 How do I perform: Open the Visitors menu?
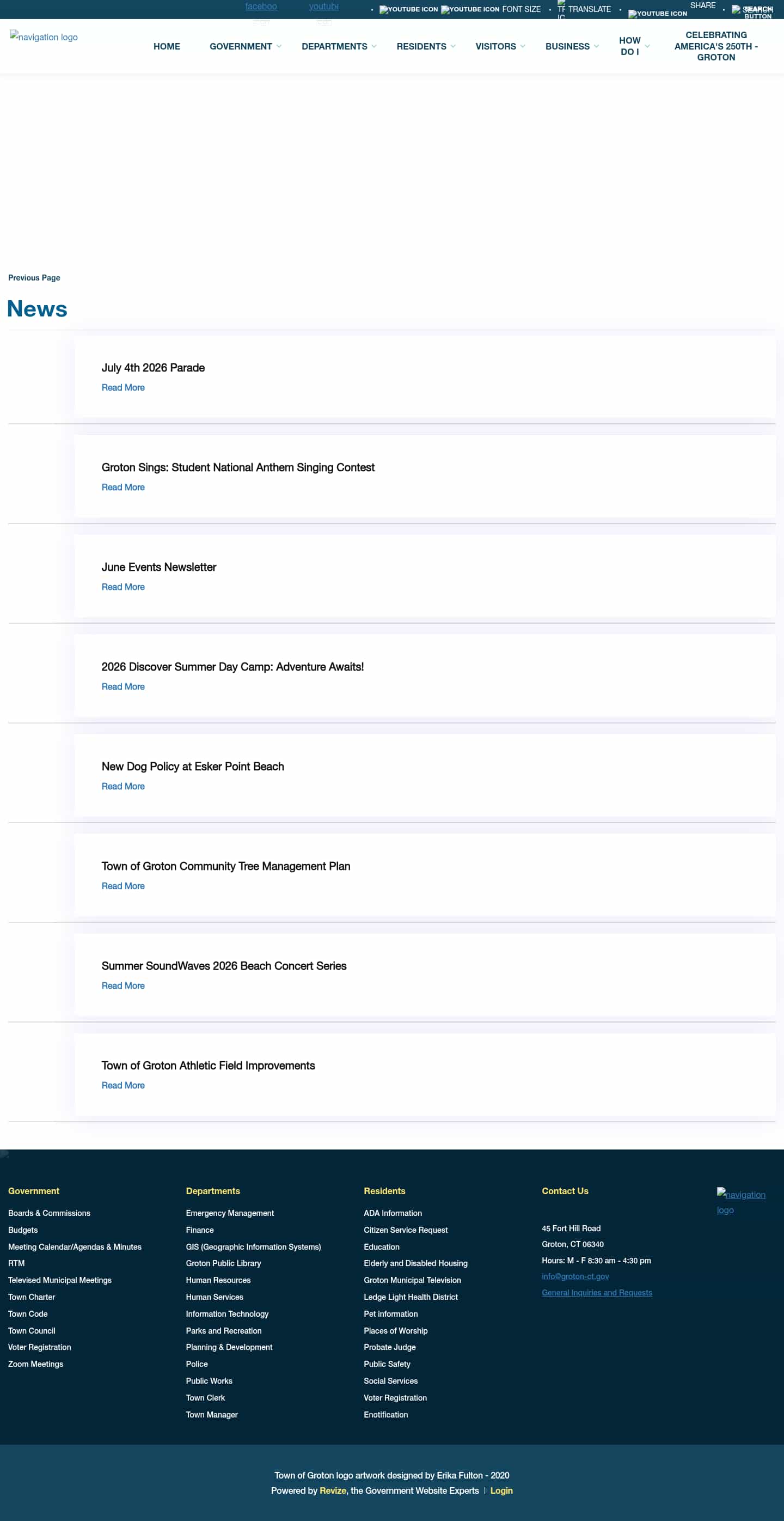click(500, 46)
